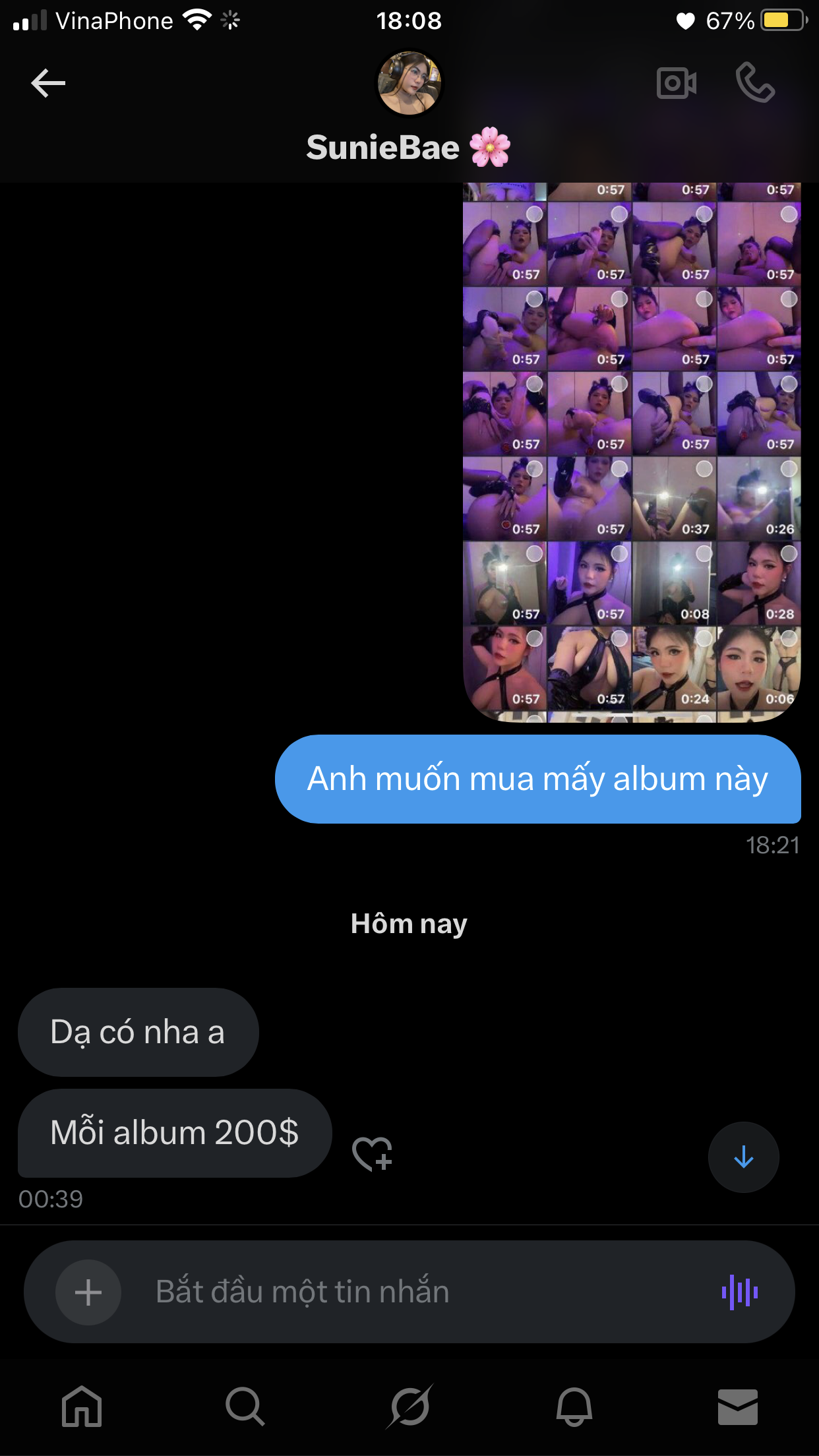
Task: Jump to the latest messages with the down arrow
Action: 743,1157
